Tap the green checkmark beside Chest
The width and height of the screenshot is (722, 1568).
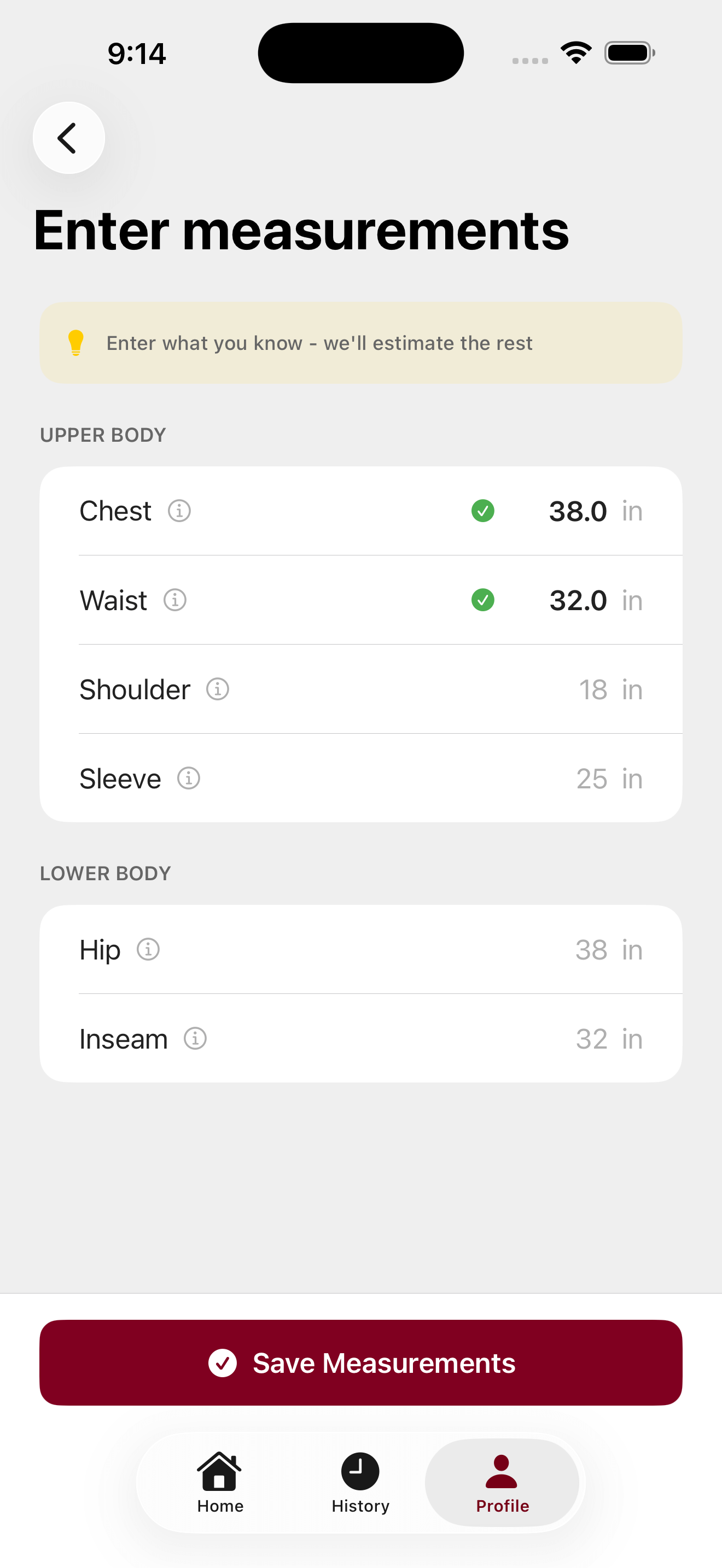483,511
